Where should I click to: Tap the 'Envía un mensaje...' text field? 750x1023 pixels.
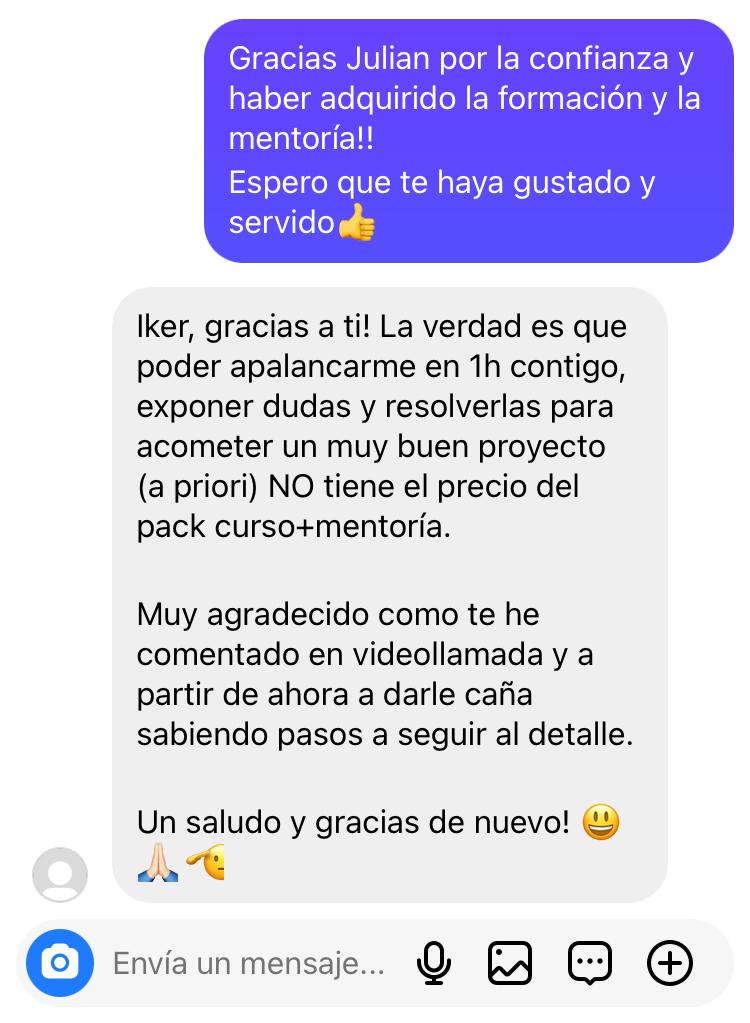tap(249, 964)
